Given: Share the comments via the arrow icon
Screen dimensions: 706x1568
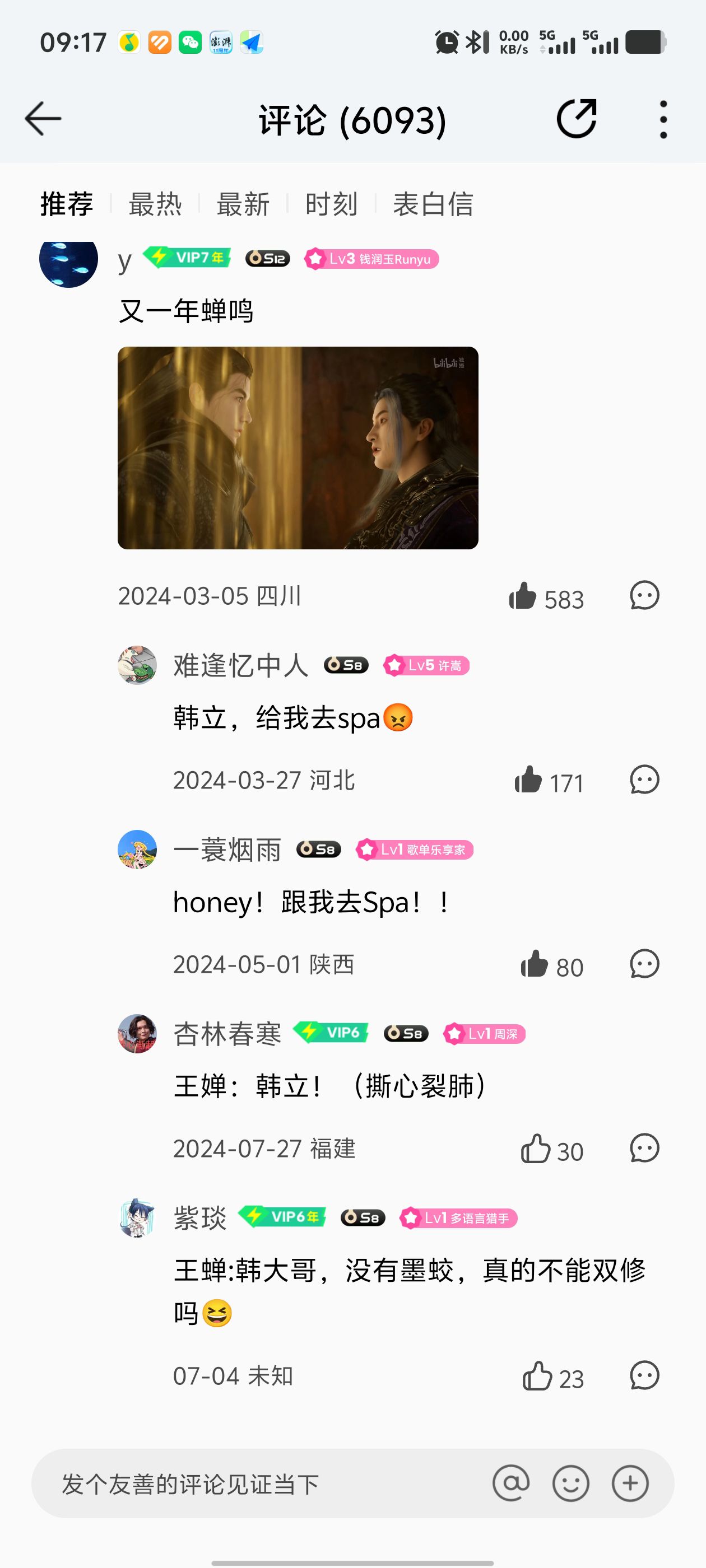Looking at the screenshot, I should [x=576, y=119].
